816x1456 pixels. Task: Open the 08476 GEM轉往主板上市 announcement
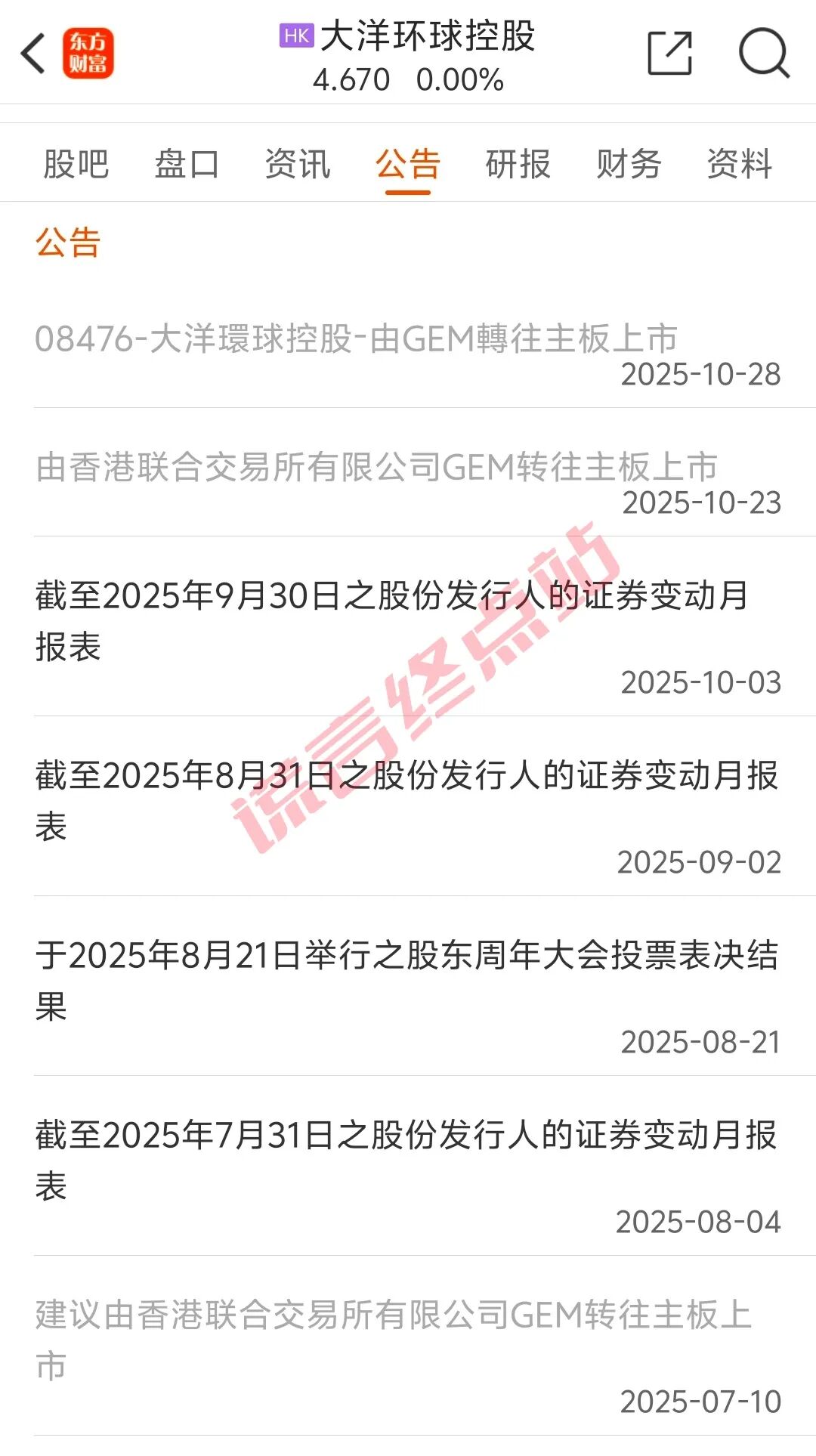(356, 339)
